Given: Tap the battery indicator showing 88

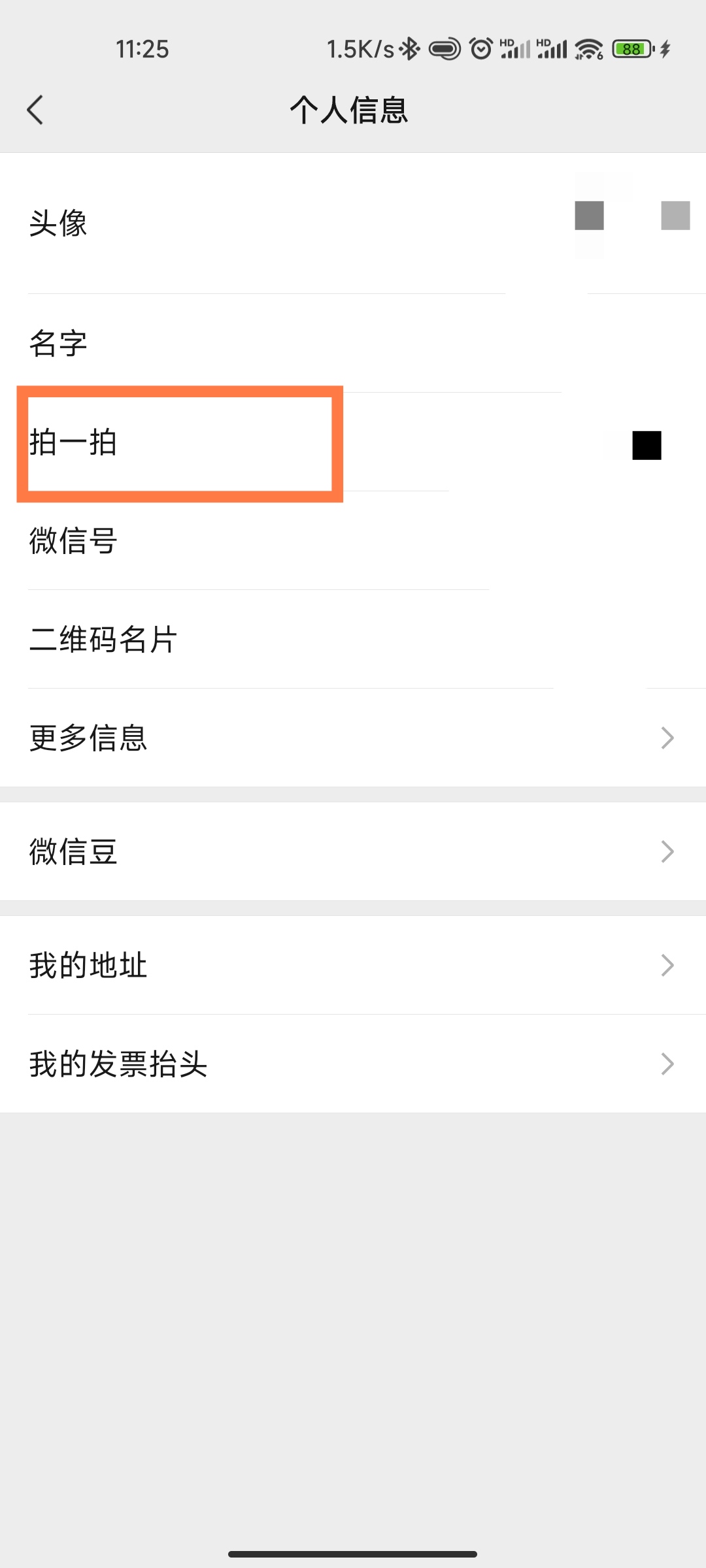Looking at the screenshot, I should click(x=631, y=49).
